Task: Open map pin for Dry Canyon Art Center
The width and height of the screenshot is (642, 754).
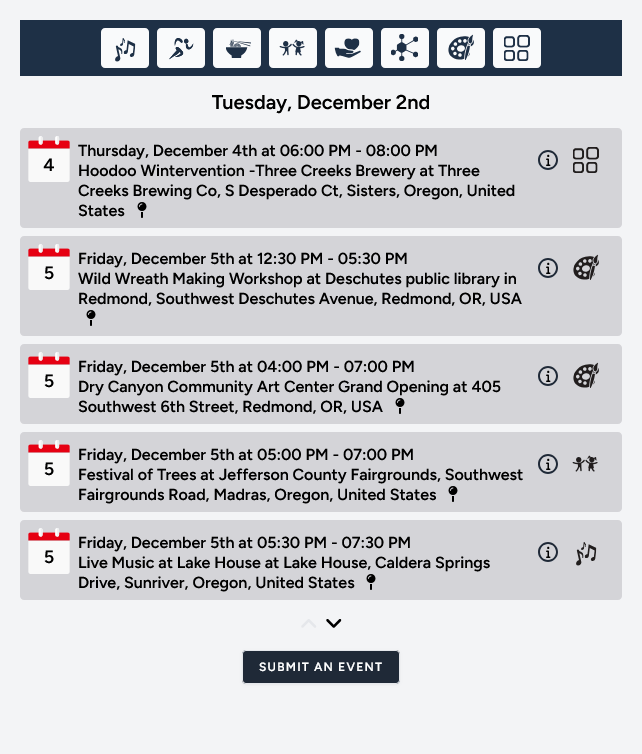Action: (400, 406)
